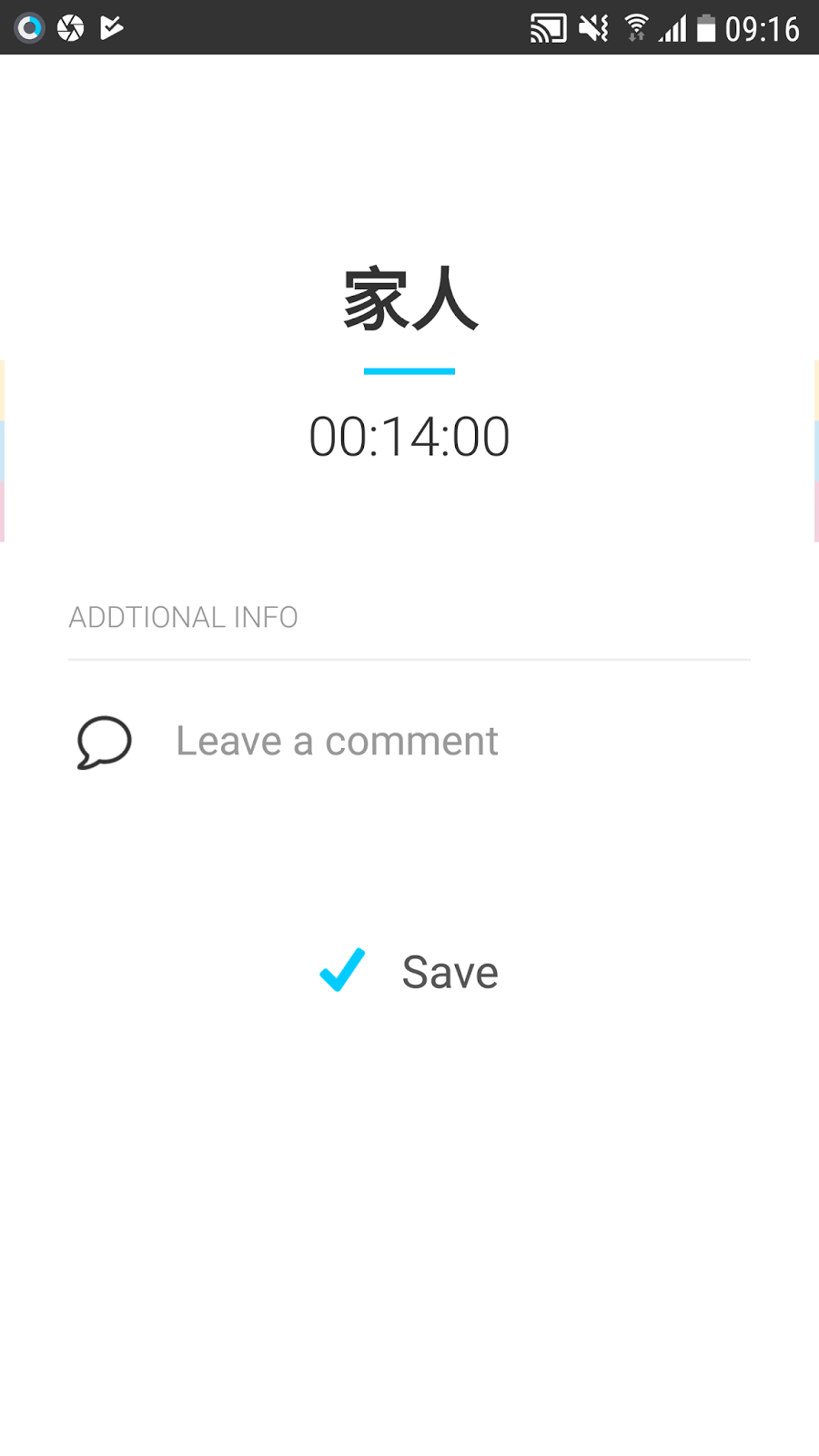Screen dimensions: 819x1456
Task: Save the 家人 time entry
Action: 410,972
